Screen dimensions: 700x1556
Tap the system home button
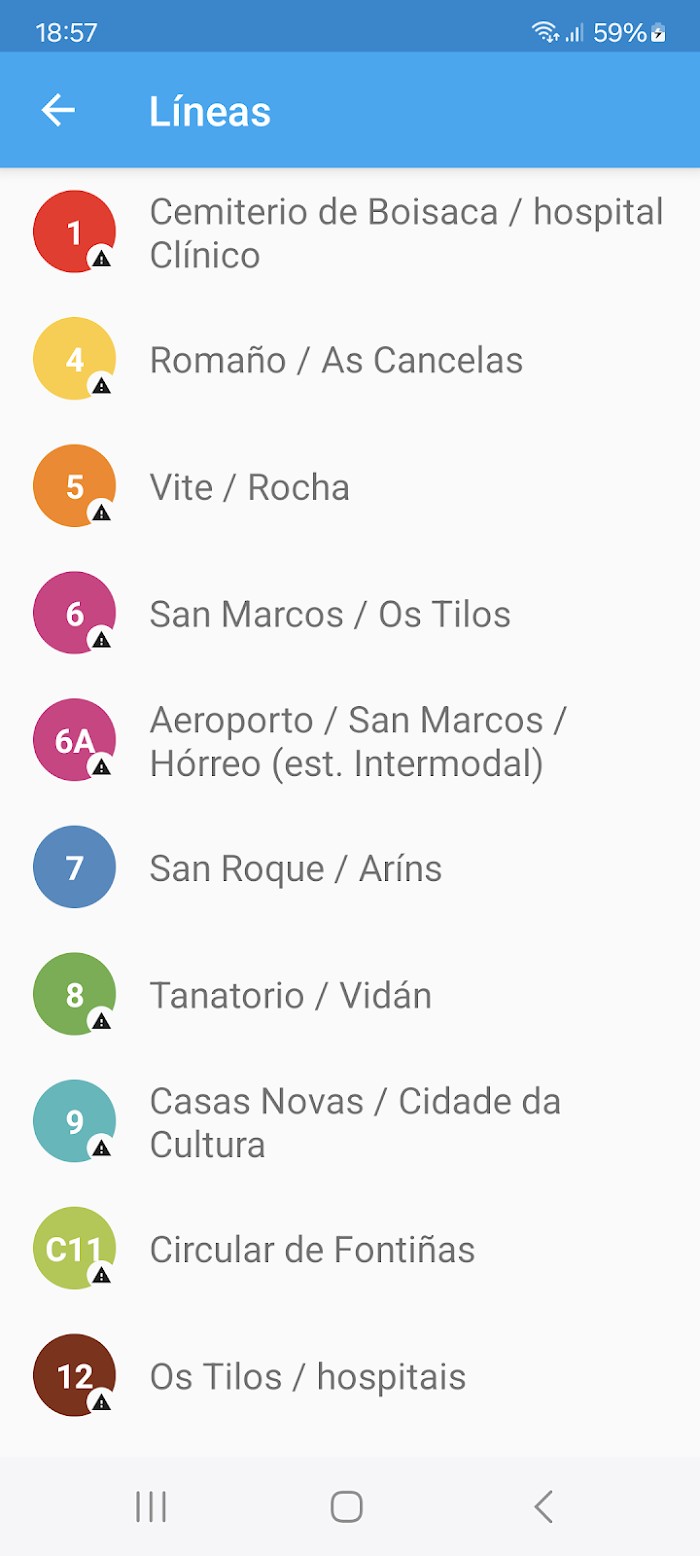[x=347, y=1506]
